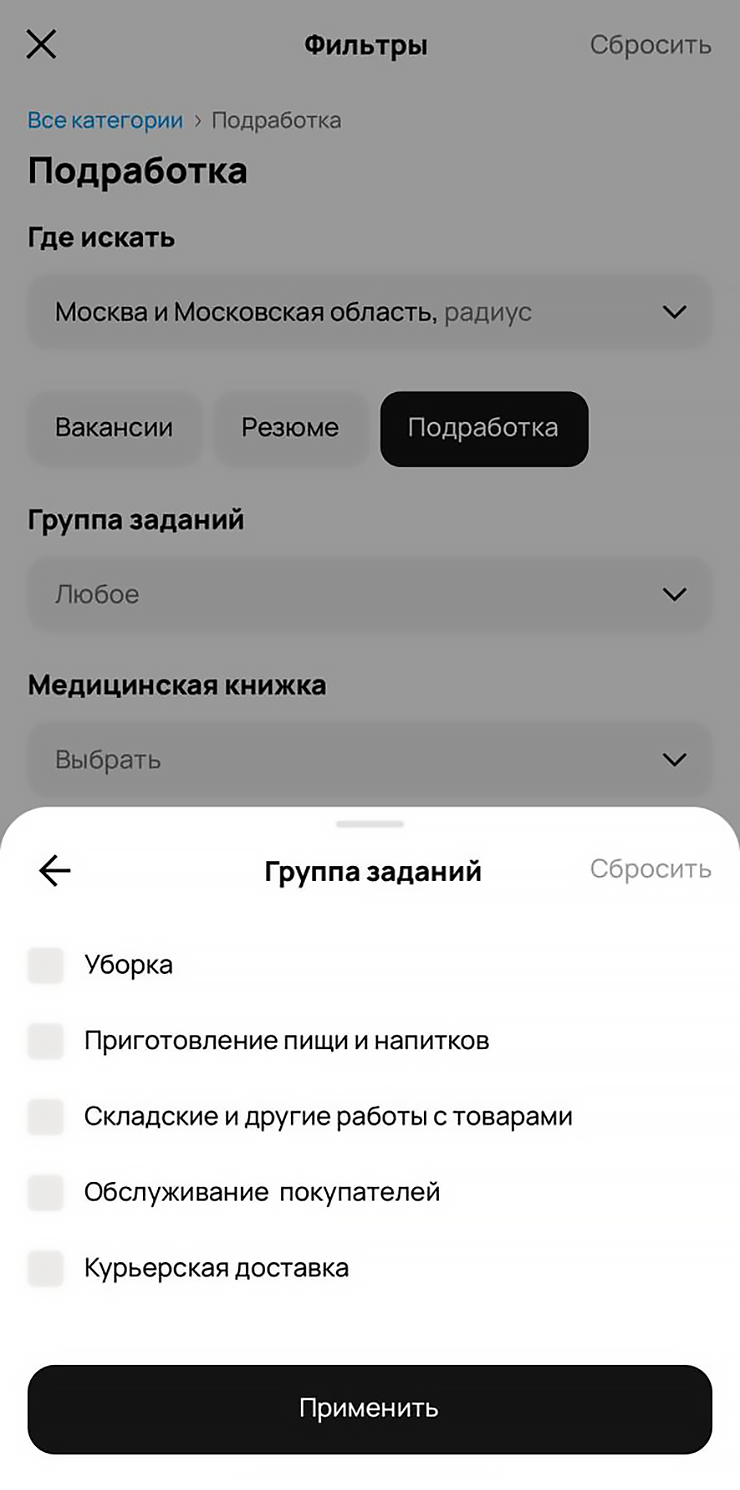Switch to the Вакансии tab
This screenshot has width=740, height=1490.
pos(114,428)
